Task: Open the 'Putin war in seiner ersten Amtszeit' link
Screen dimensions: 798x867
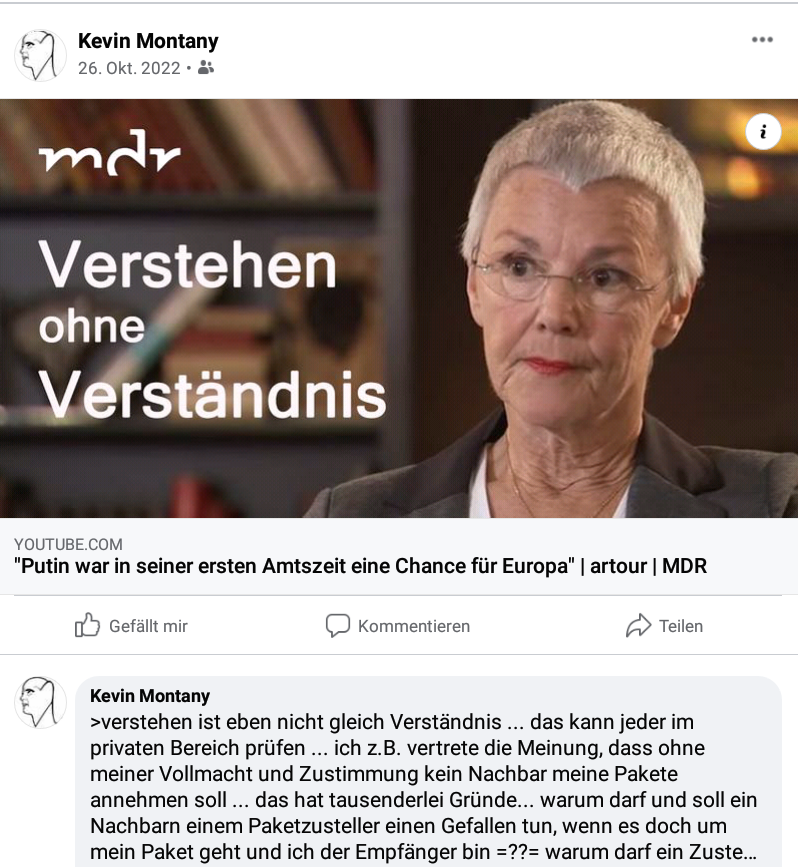Action: (x=360, y=567)
